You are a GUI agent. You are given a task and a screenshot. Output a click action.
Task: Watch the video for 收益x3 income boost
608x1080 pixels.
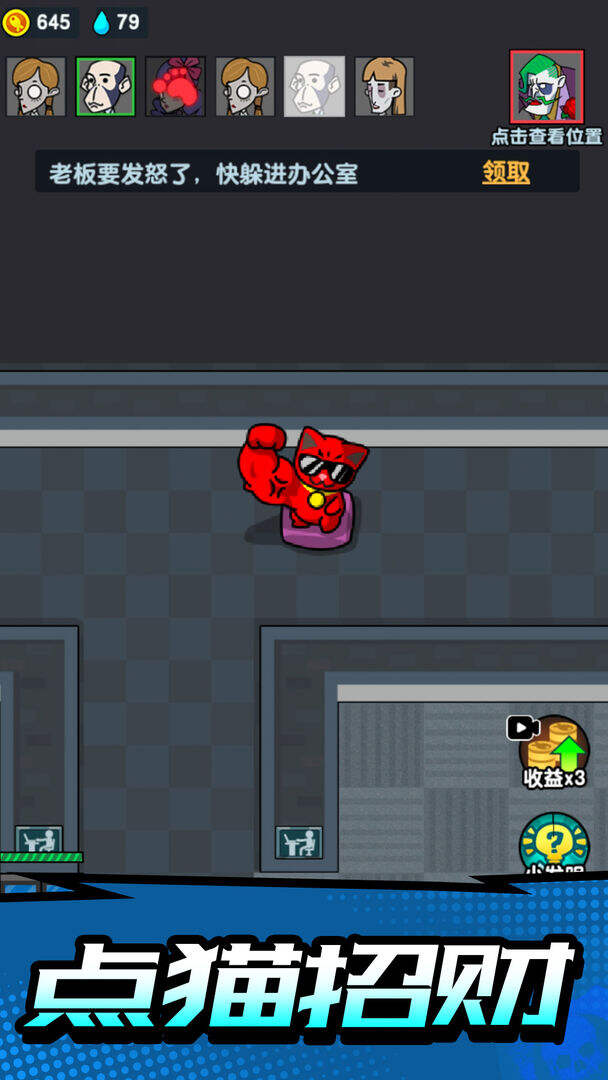tap(551, 750)
